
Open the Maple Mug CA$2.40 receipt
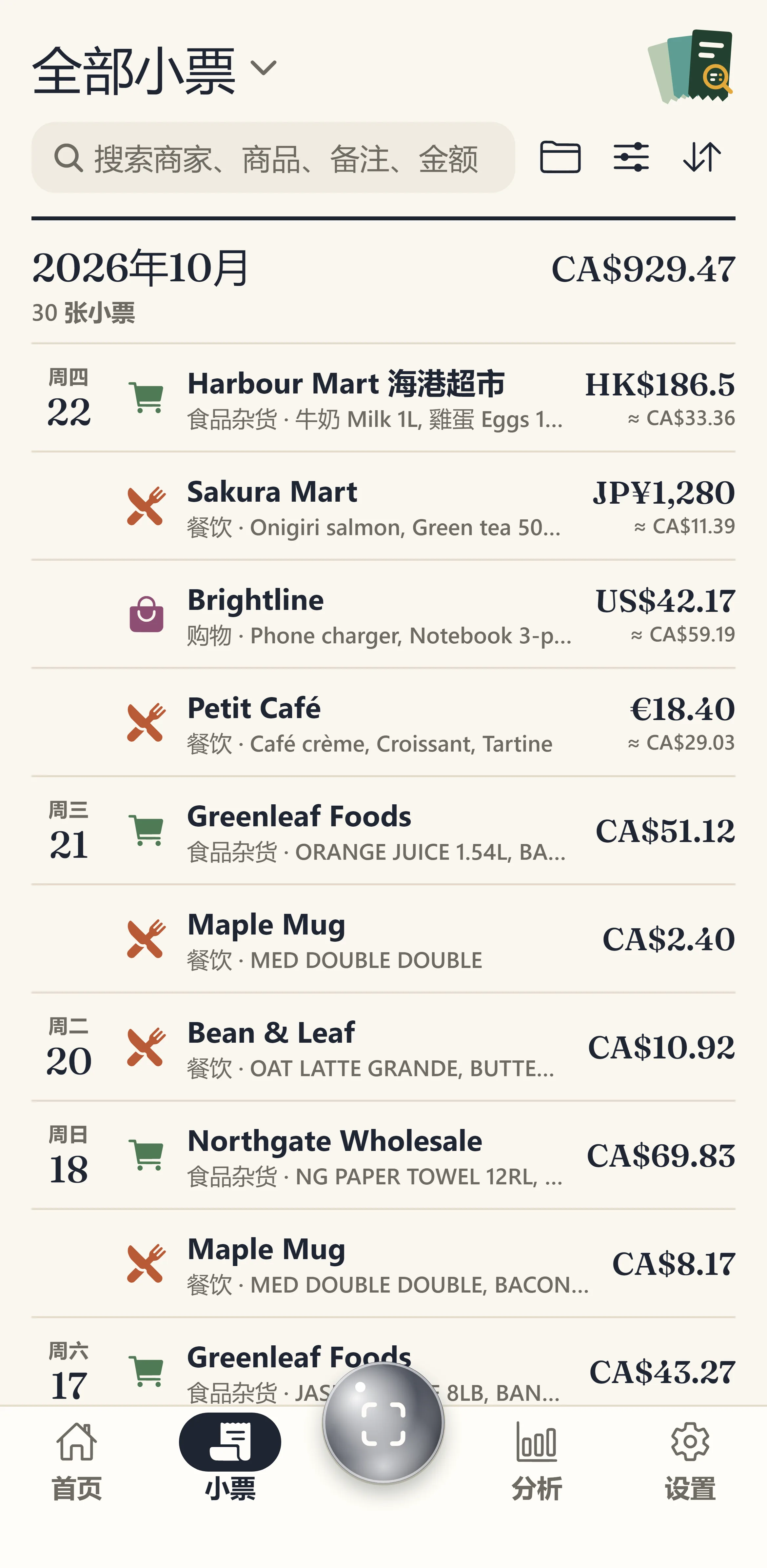(x=383, y=939)
